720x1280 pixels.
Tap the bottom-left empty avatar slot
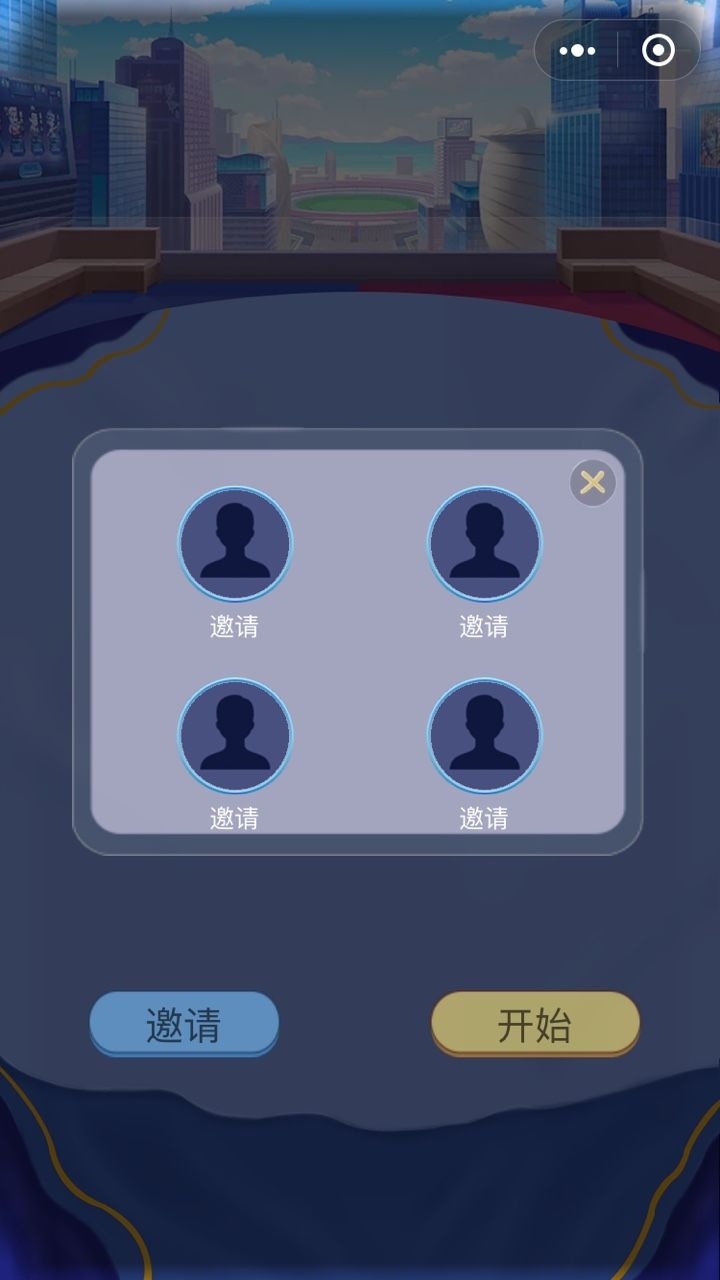click(x=235, y=735)
